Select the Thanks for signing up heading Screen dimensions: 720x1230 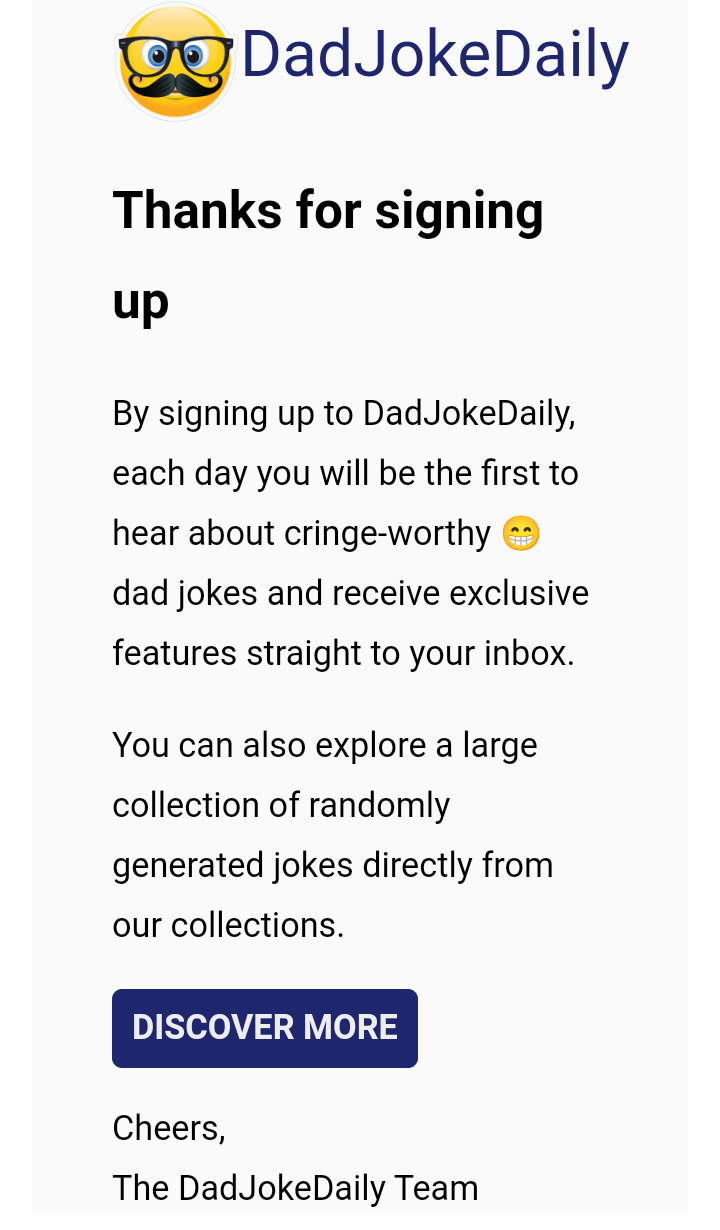328,255
